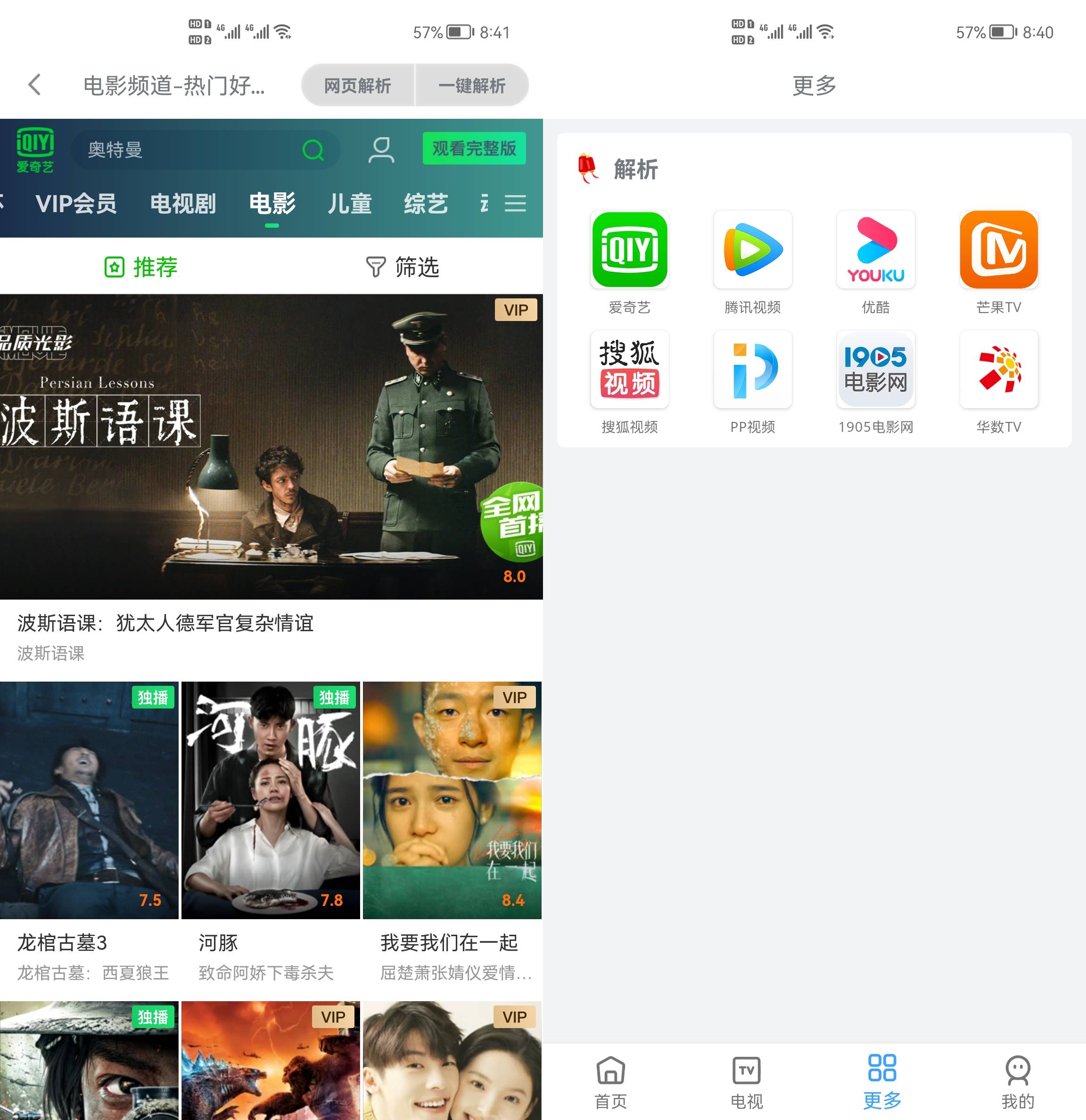1086x1120 pixels.
Task: Open 优酷 in the 解析 grid
Action: (x=875, y=250)
